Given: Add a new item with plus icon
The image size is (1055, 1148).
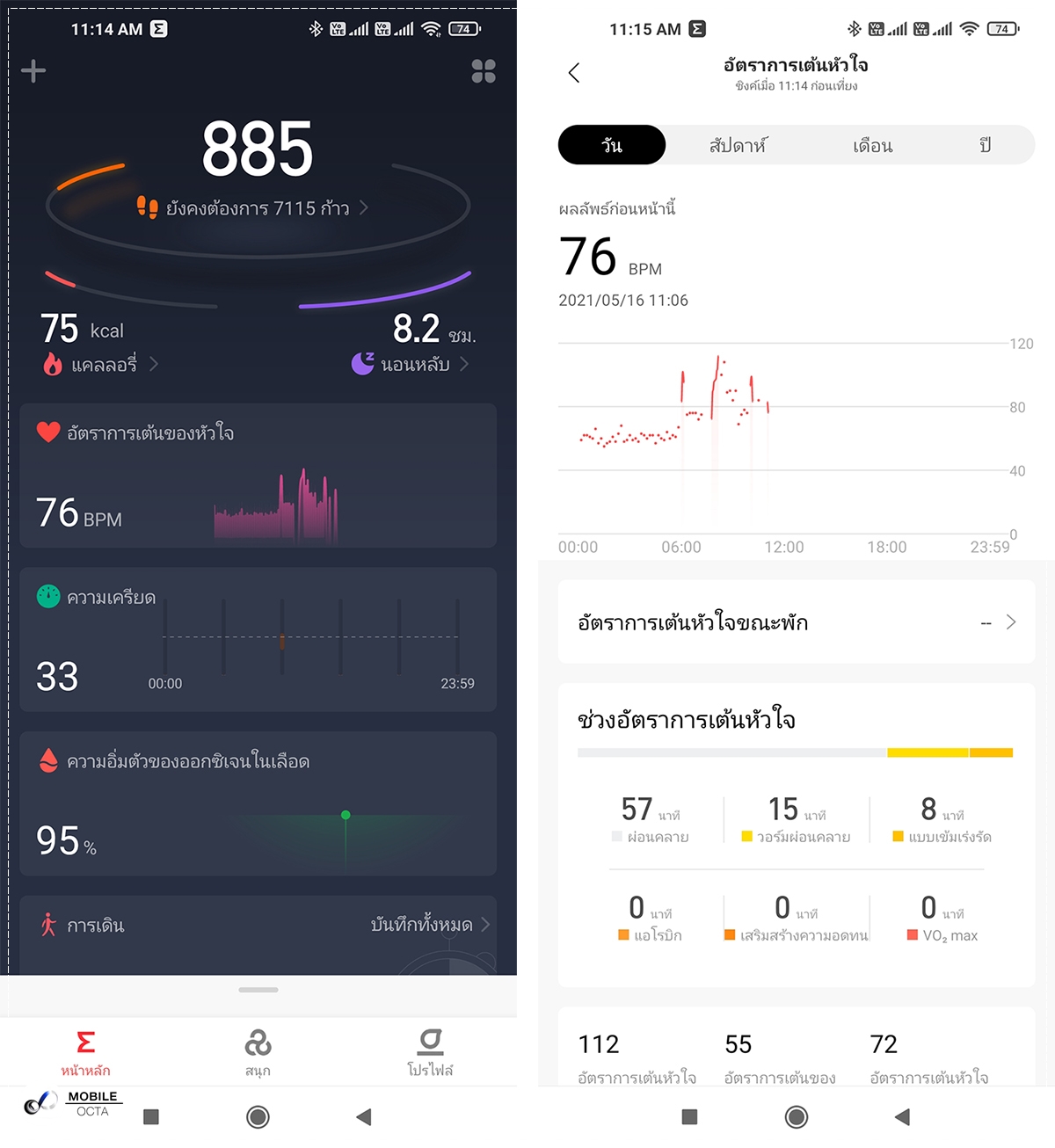Looking at the screenshot, I should (33, 71).
